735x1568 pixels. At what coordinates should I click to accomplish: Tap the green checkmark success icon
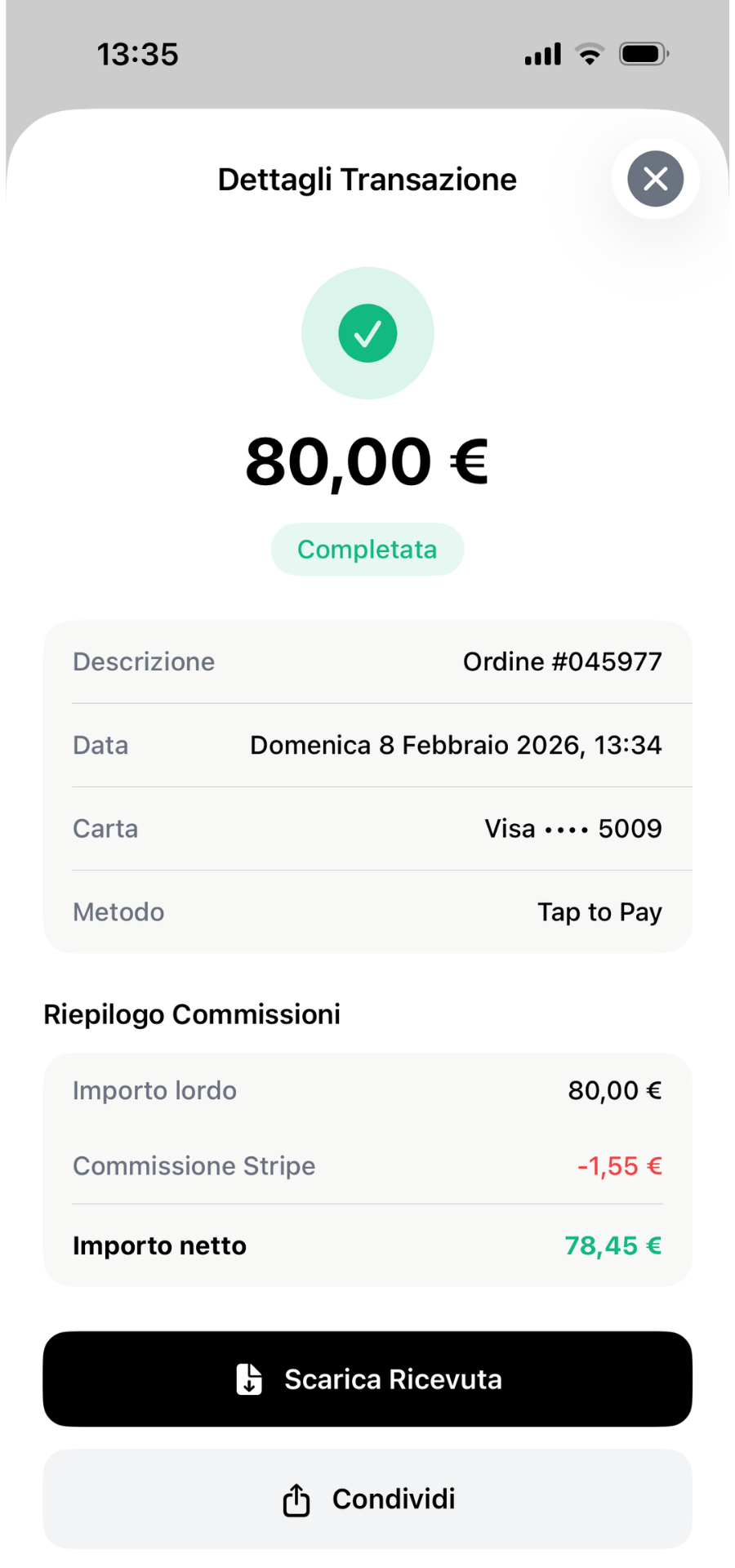coord(367,332)
